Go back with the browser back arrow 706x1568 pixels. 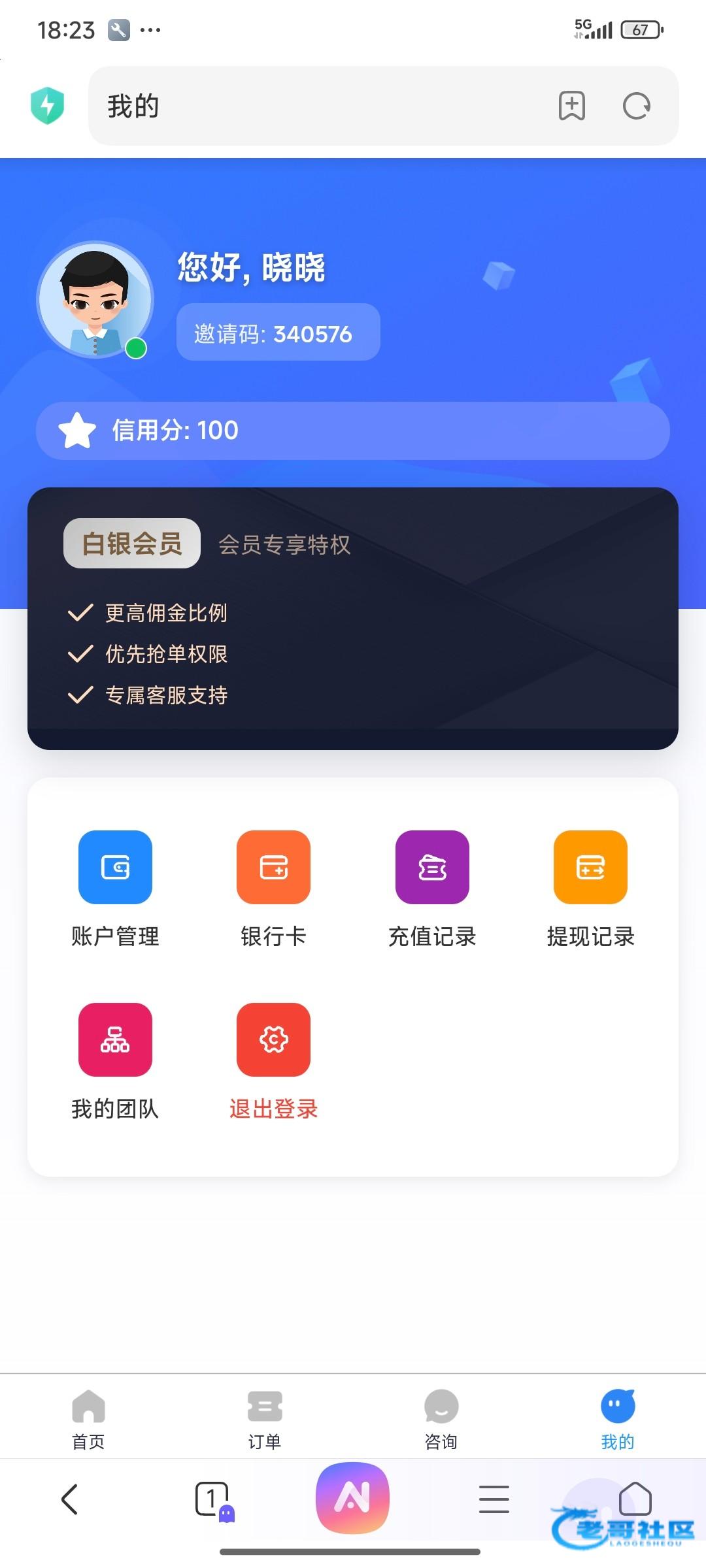pyautogui.click(x=70, y=1499)
